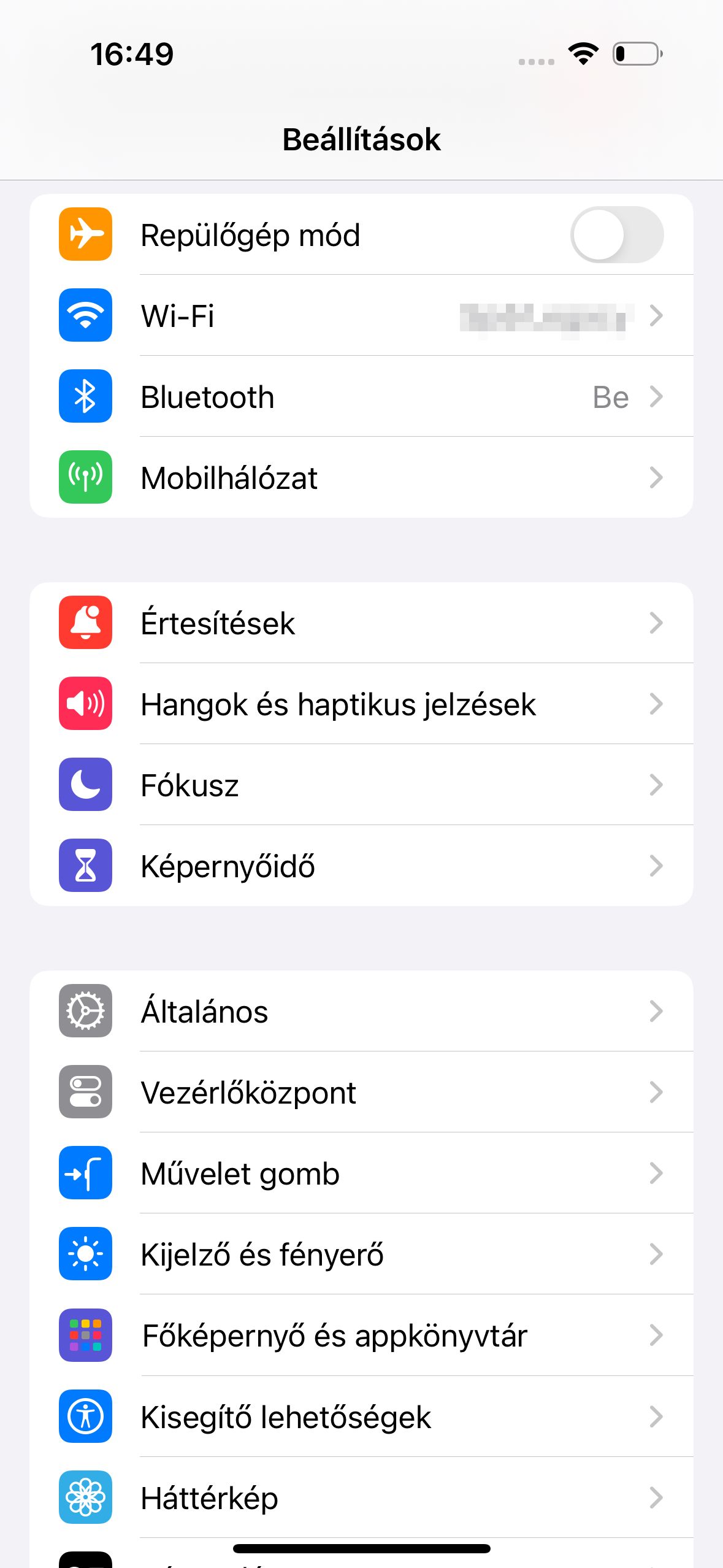Open Wi-Fi settings
Viewport: 723px width, 1568px height.
pyautogui.click(x=361, y=316)
